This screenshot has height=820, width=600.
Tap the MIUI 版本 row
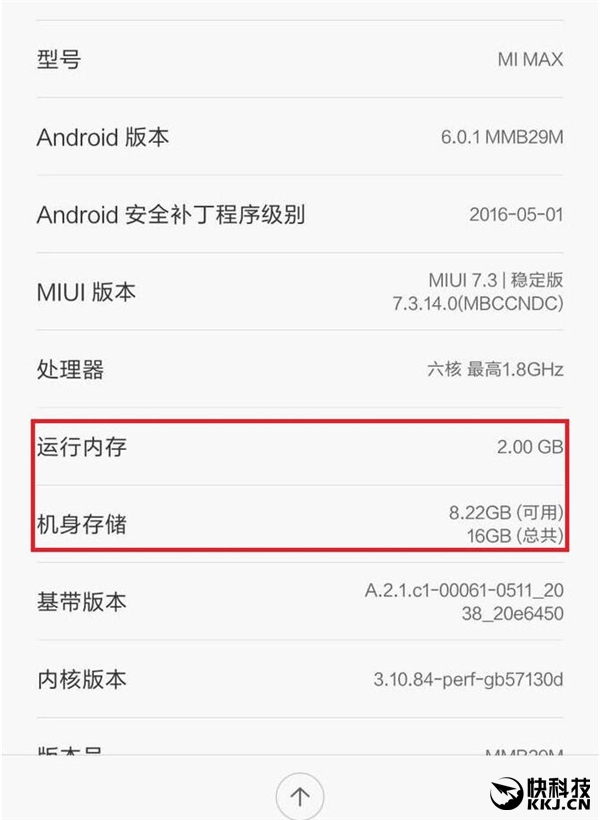pyautogui.click(x=300, y=292)
